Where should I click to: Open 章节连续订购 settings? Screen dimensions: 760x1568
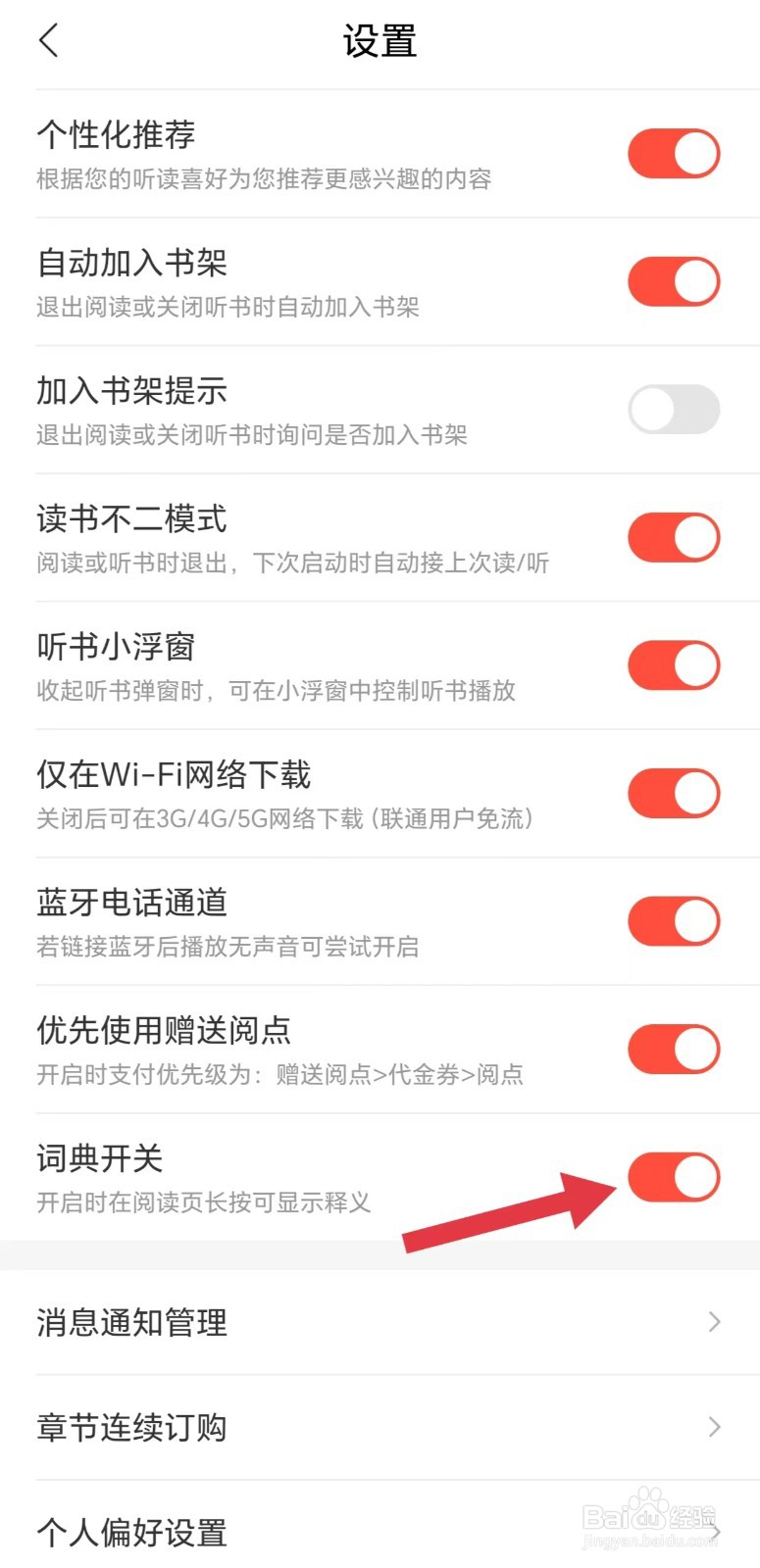(380, 1427)
